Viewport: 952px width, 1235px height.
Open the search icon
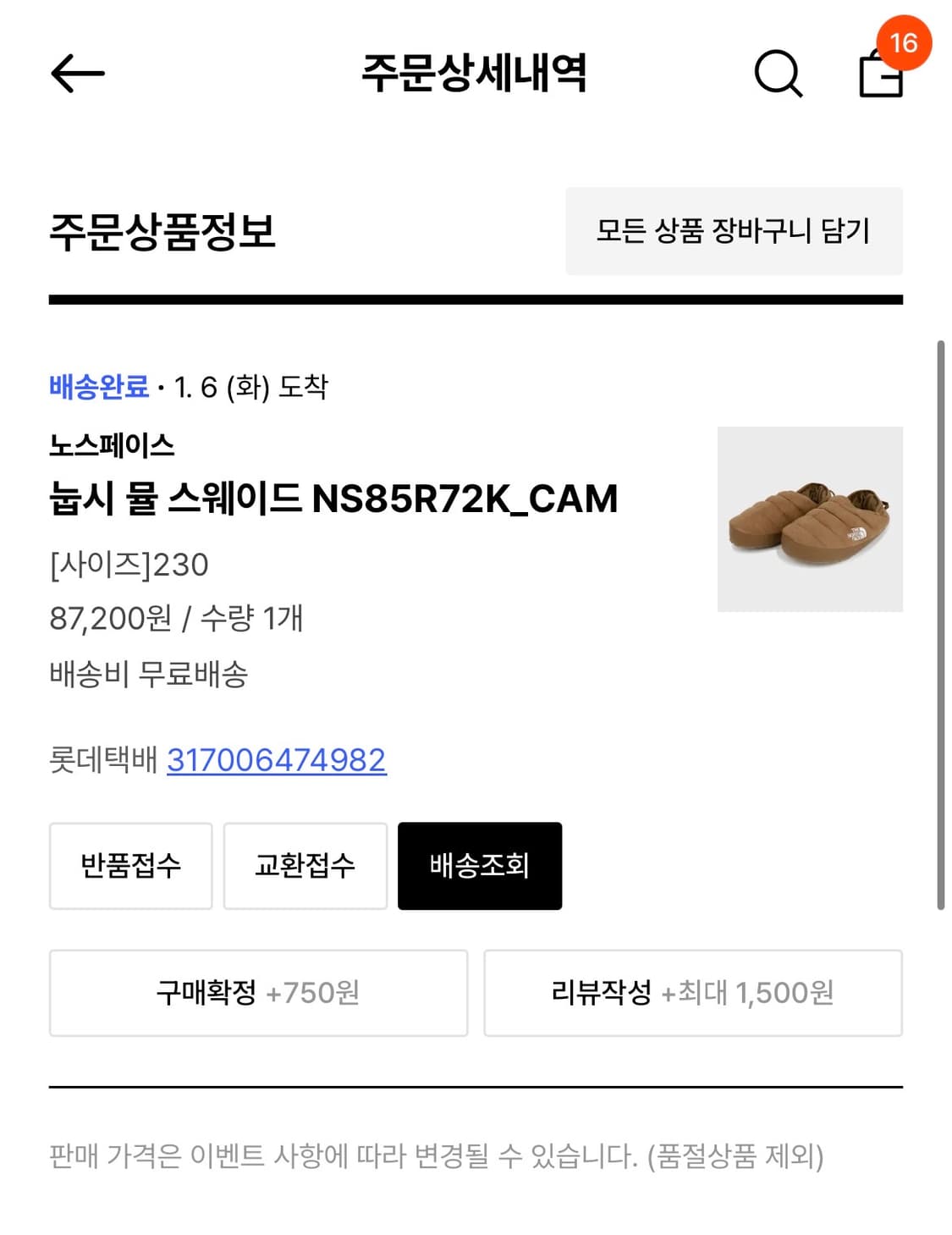(779, 74)
